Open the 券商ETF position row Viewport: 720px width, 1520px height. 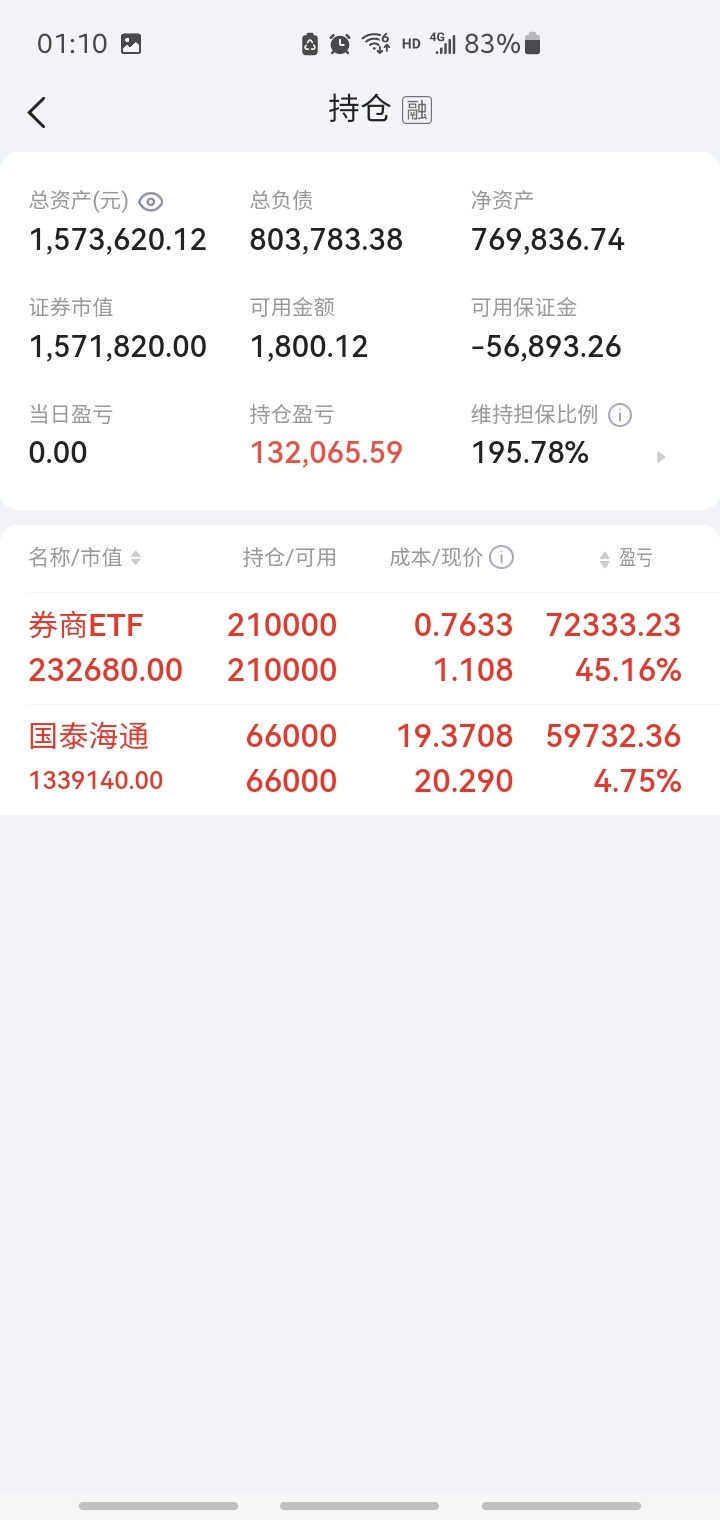coord(360,648)
